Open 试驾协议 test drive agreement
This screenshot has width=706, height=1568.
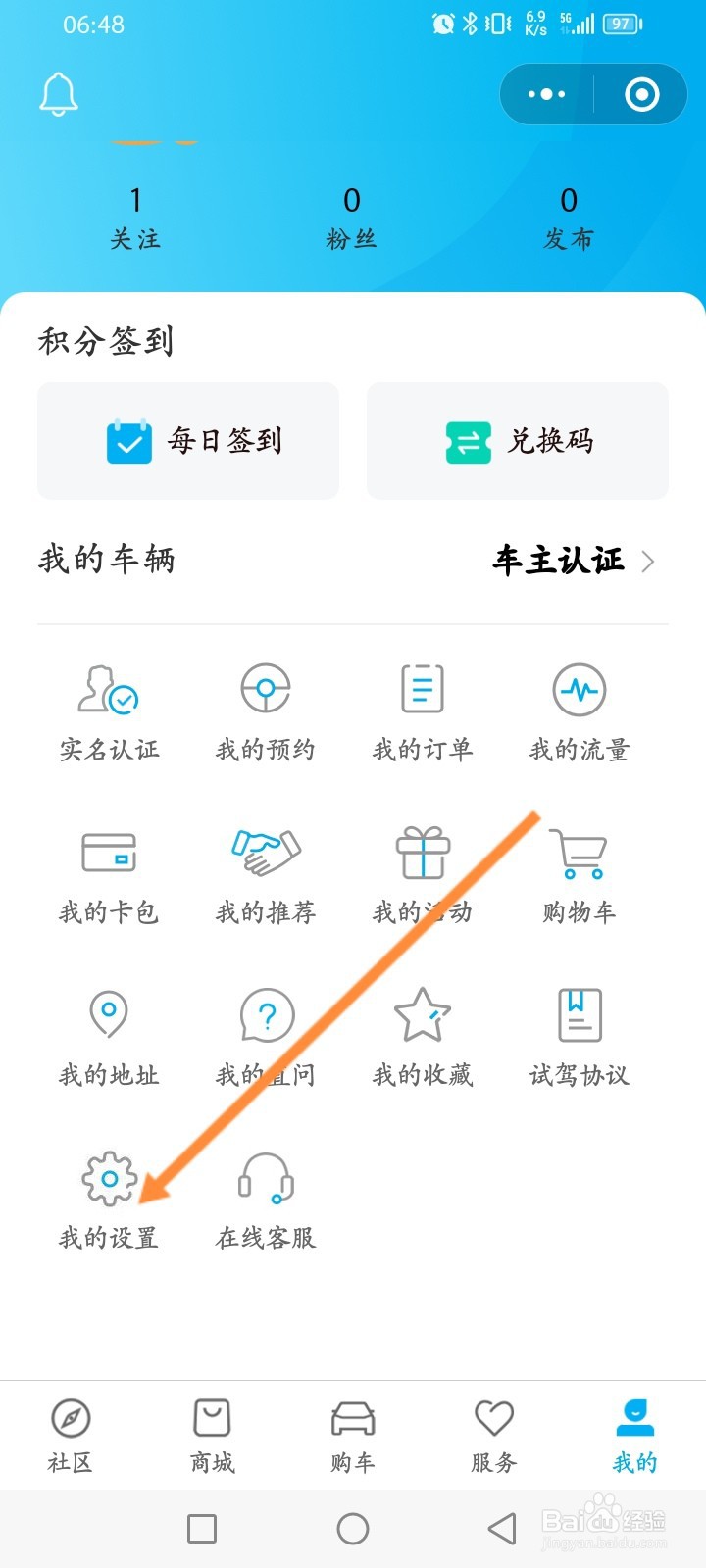pos(579,1034)
